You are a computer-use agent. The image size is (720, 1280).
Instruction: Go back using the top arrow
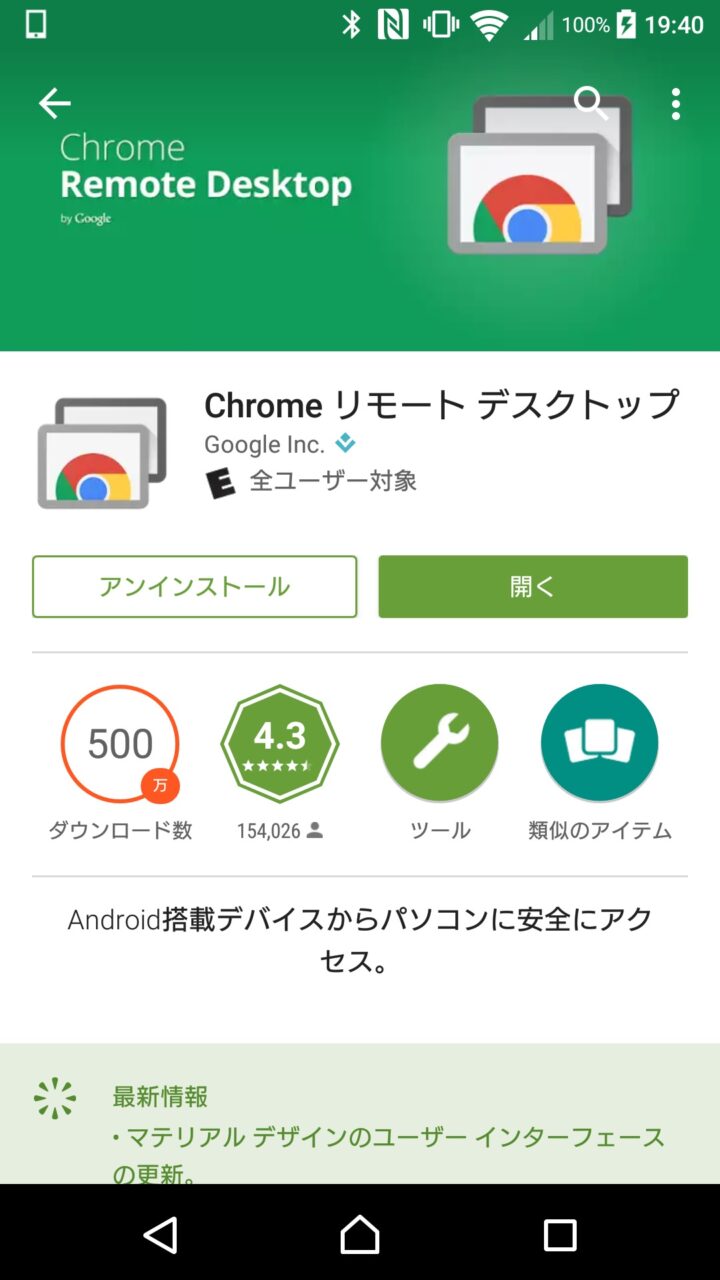click(x=54, y=103)
